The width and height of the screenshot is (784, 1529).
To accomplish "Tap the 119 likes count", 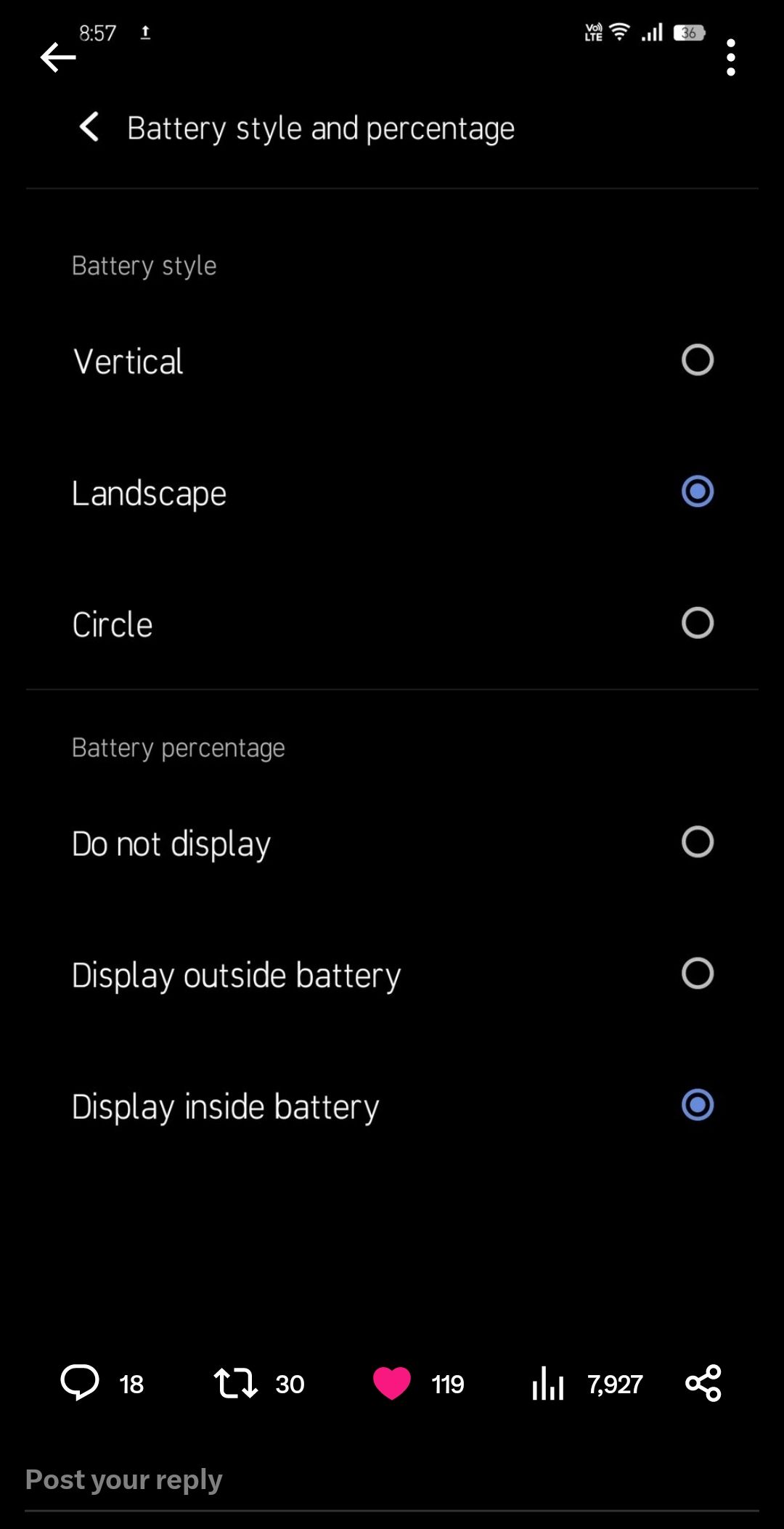I will tap(448, 1383).
